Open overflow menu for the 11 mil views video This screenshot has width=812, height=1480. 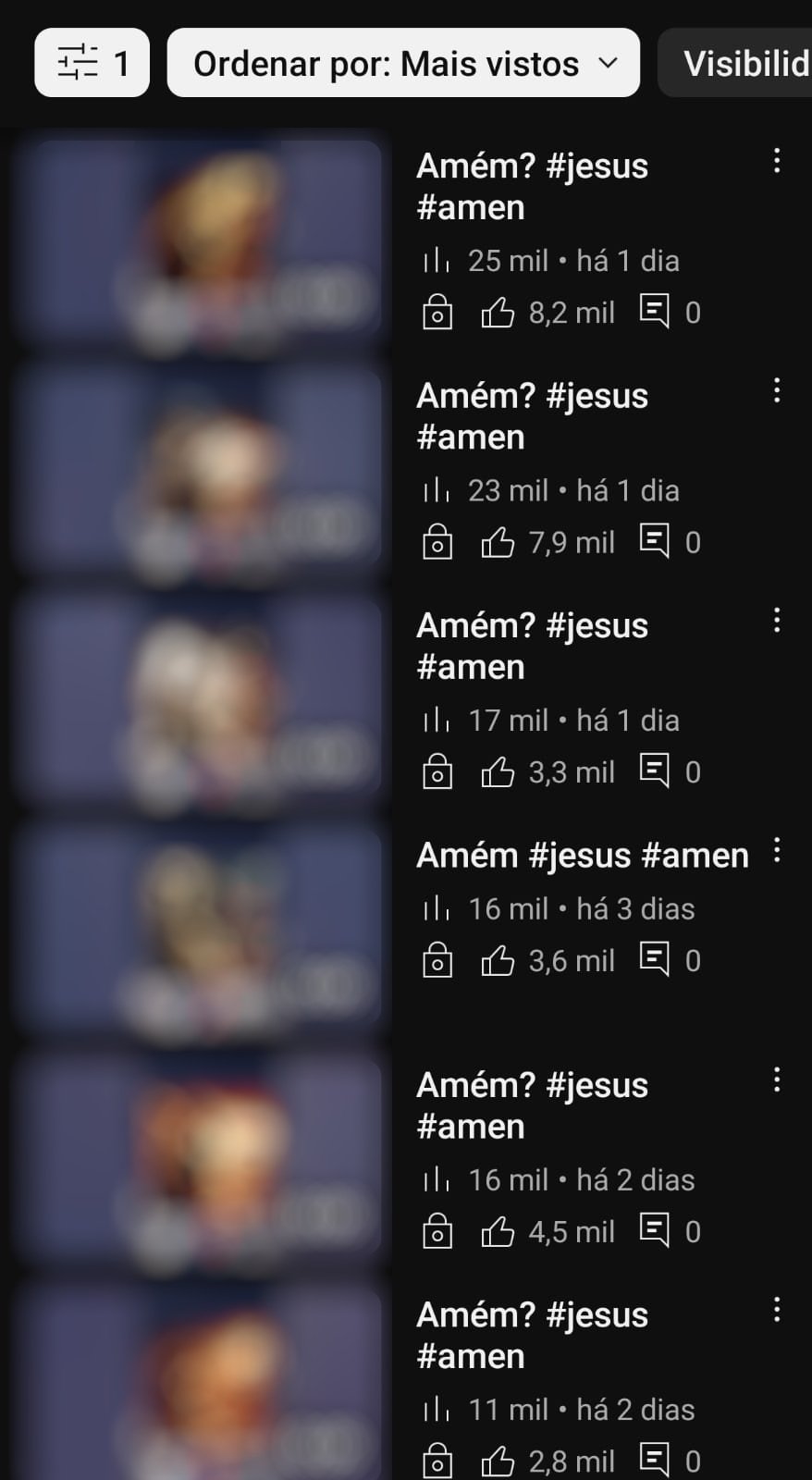click(x=777, y=1310)
